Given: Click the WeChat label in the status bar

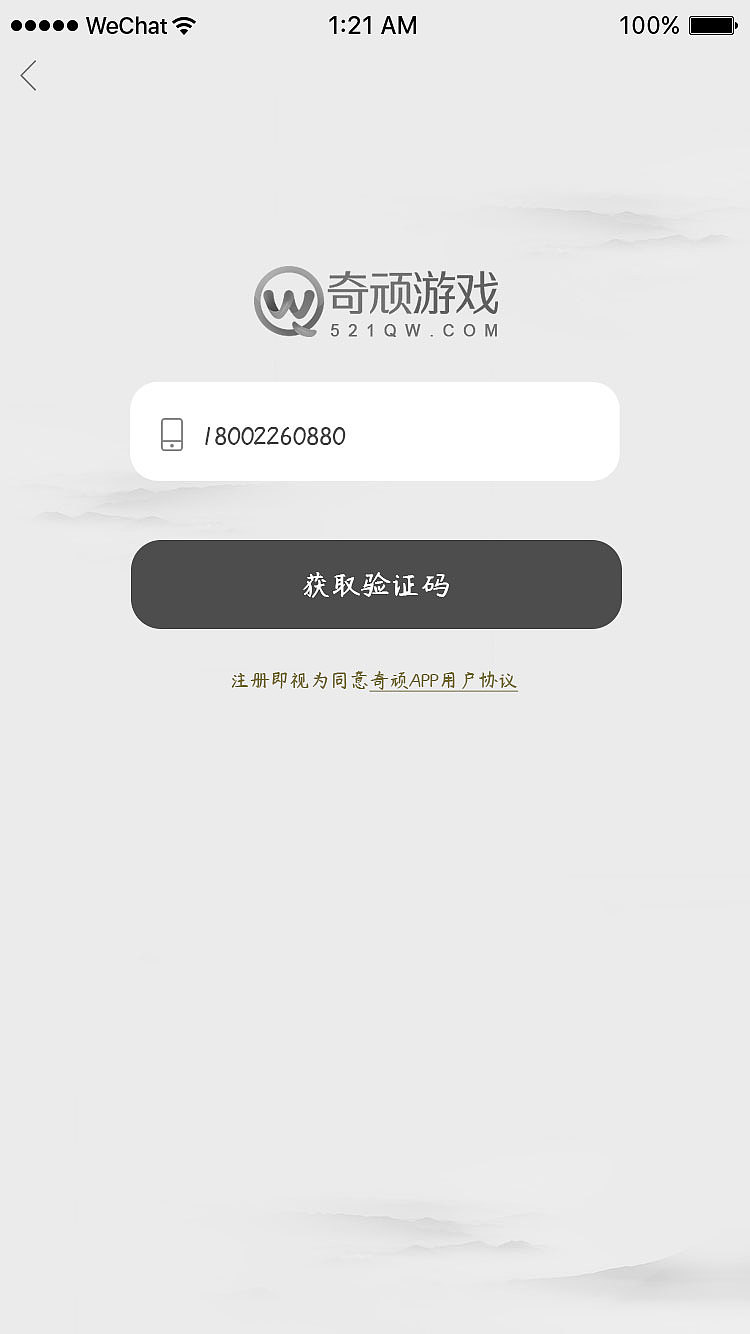Looking at the screenshot, I should [130, 25].
